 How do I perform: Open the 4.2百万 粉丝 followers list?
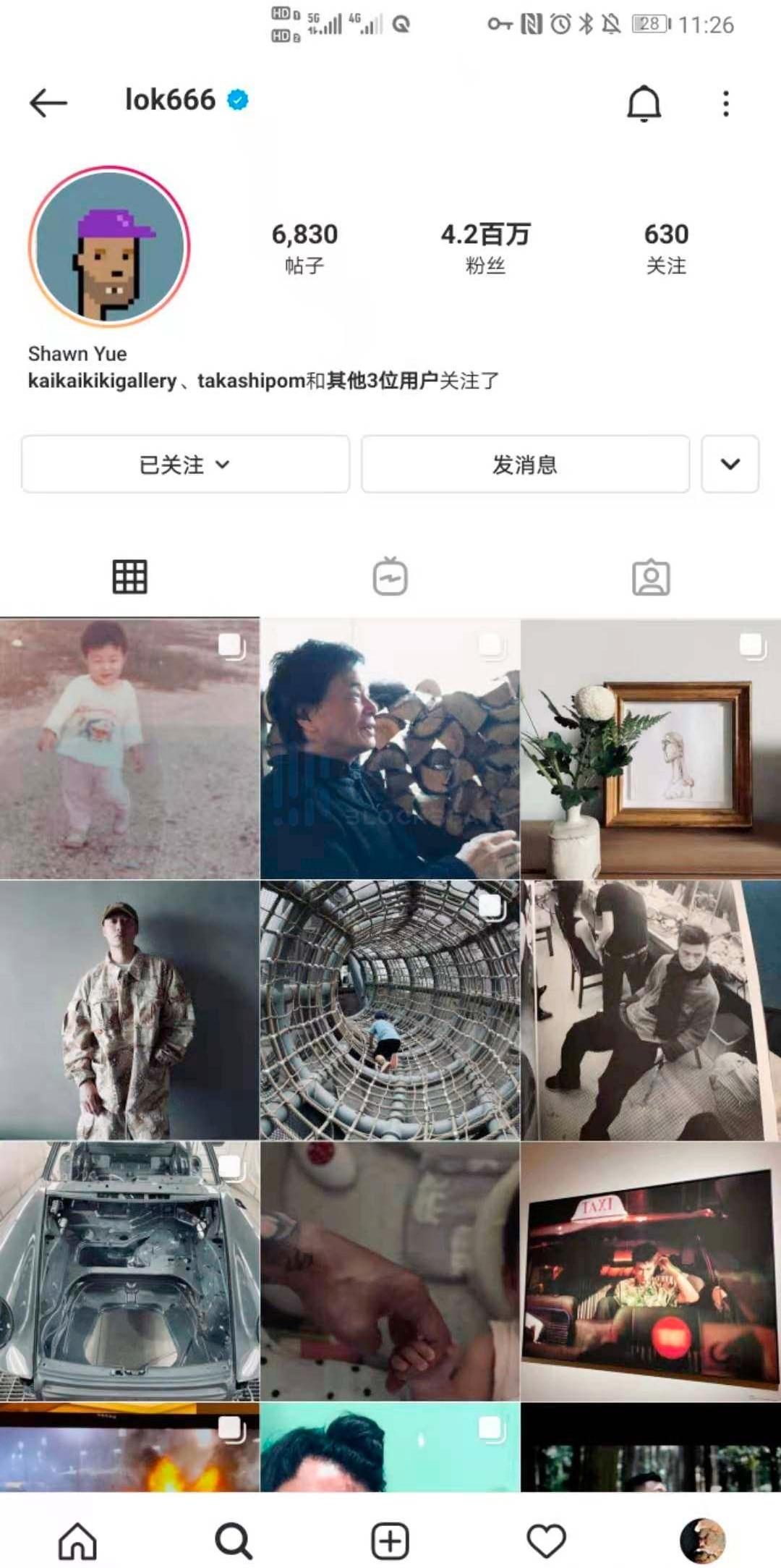[485, 248]
